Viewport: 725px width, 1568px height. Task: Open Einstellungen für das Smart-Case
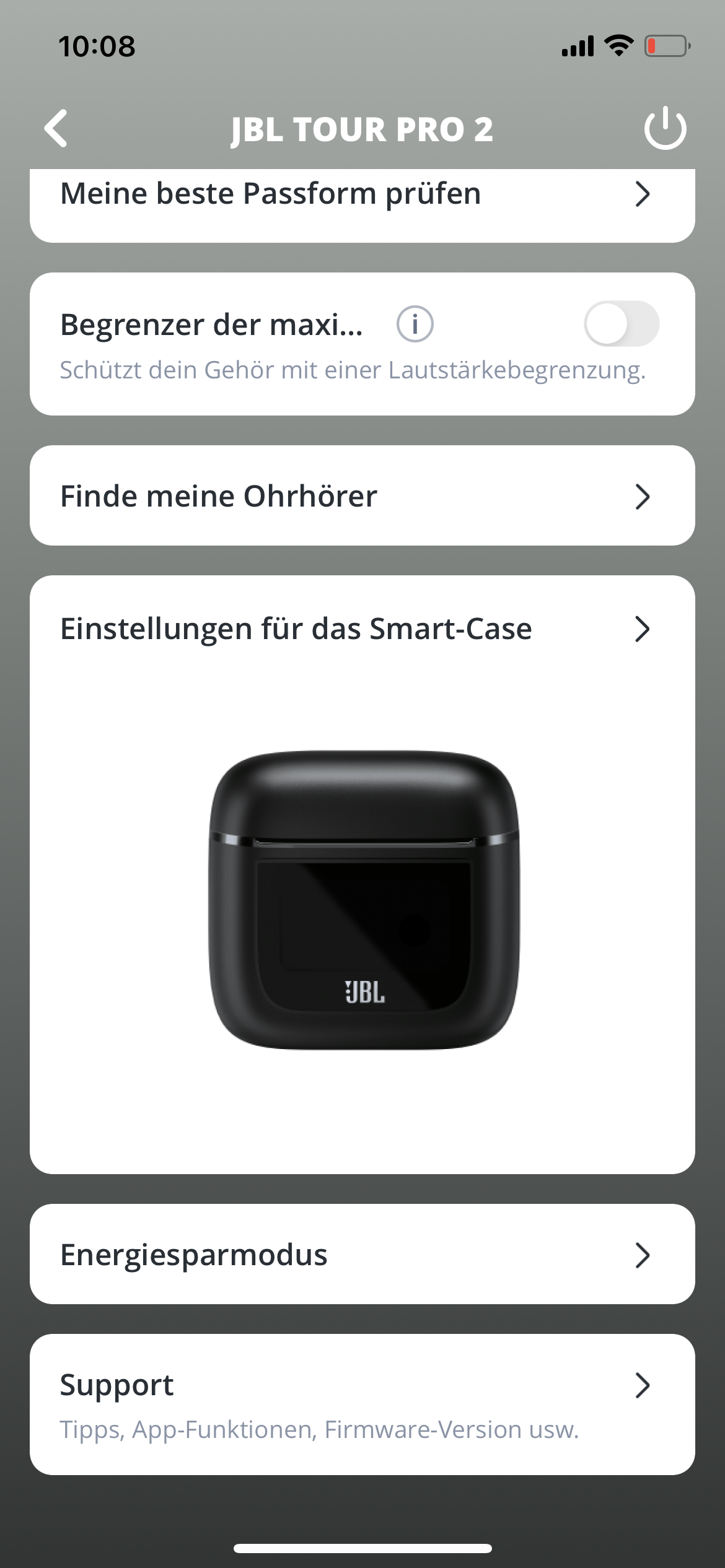point(362,629)
